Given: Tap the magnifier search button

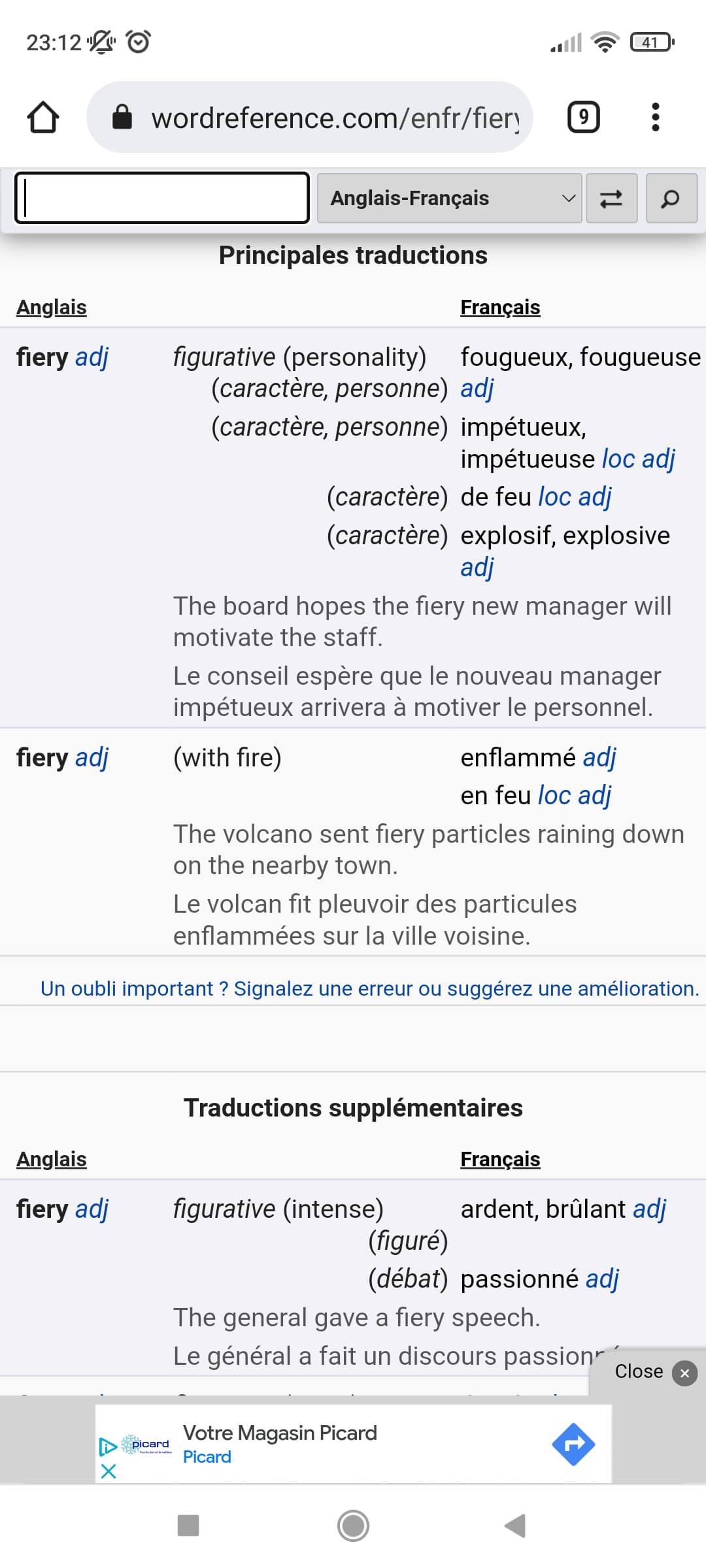Looking at the screenshot, I should pos(671,198).
